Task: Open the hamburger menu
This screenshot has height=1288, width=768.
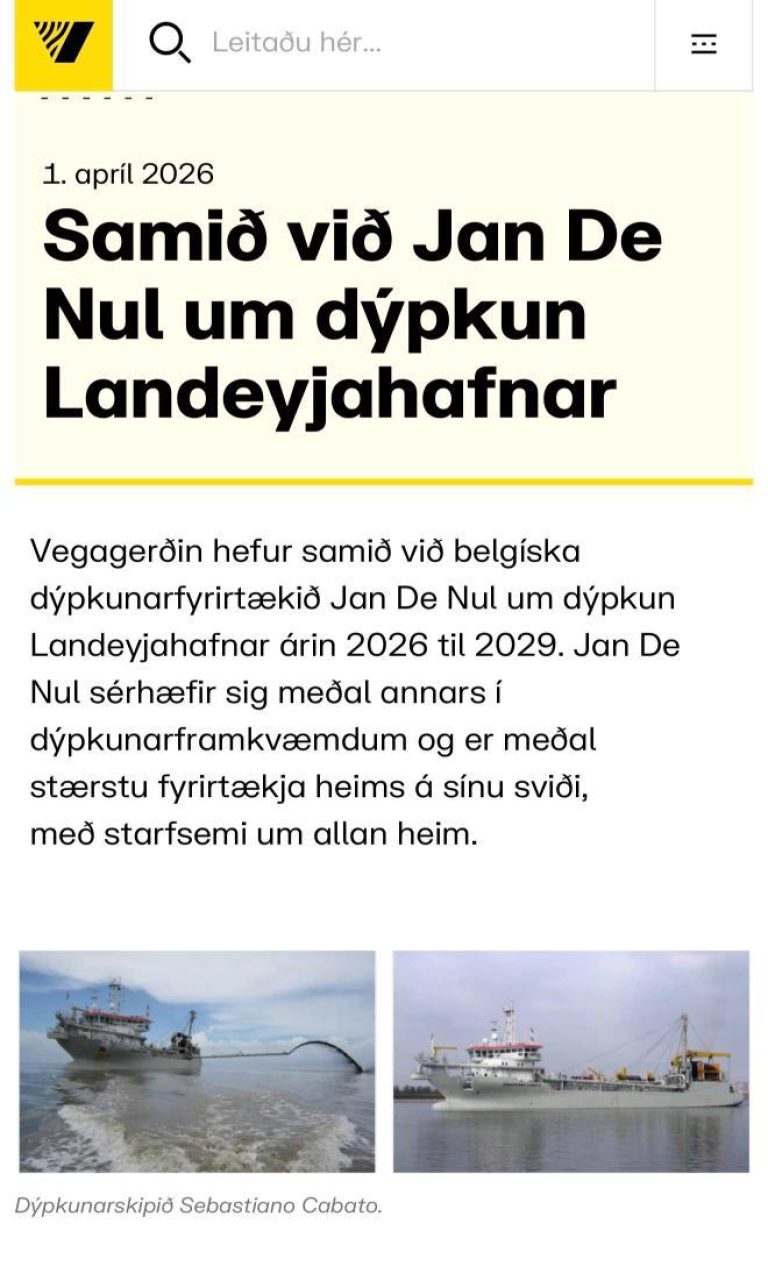Action: [x=704, y=44]
